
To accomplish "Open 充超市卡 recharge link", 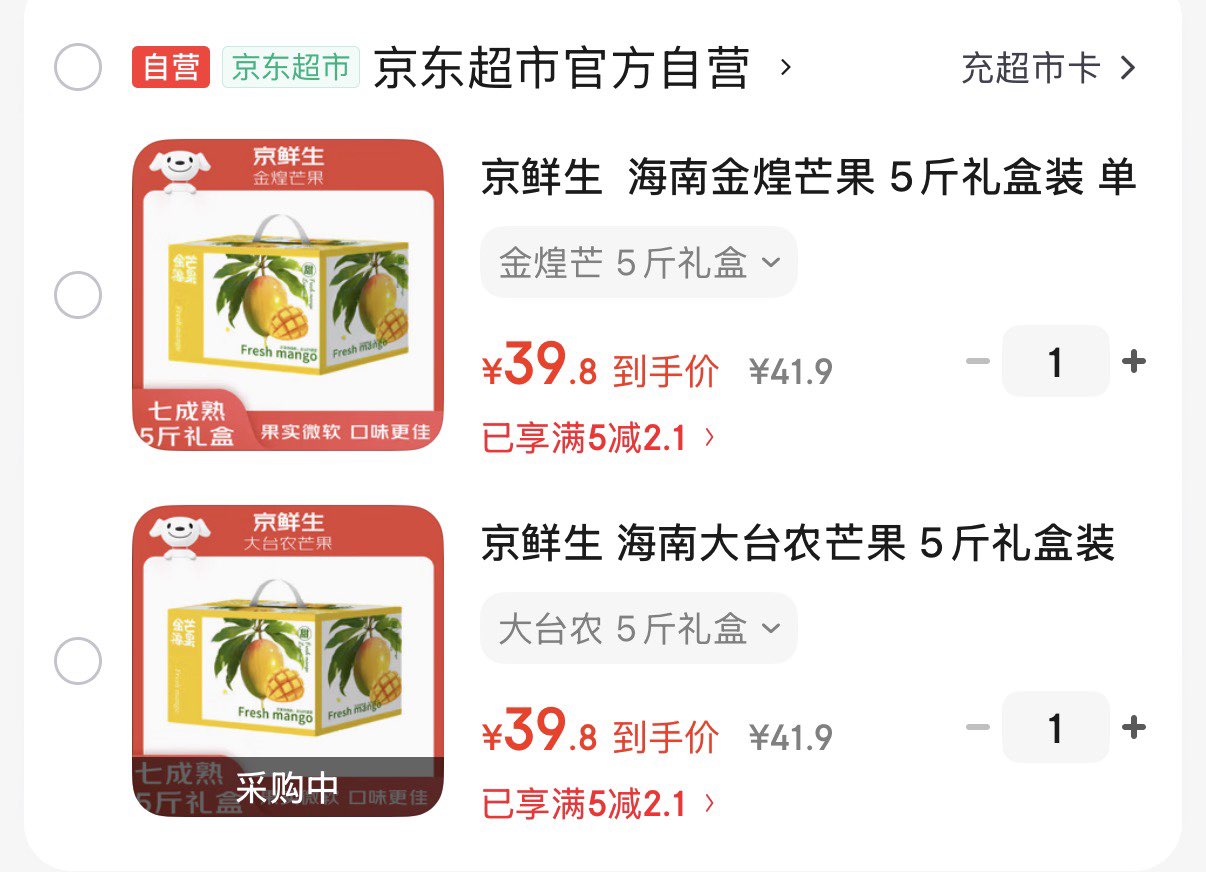I will click(x=1047, y=68).
